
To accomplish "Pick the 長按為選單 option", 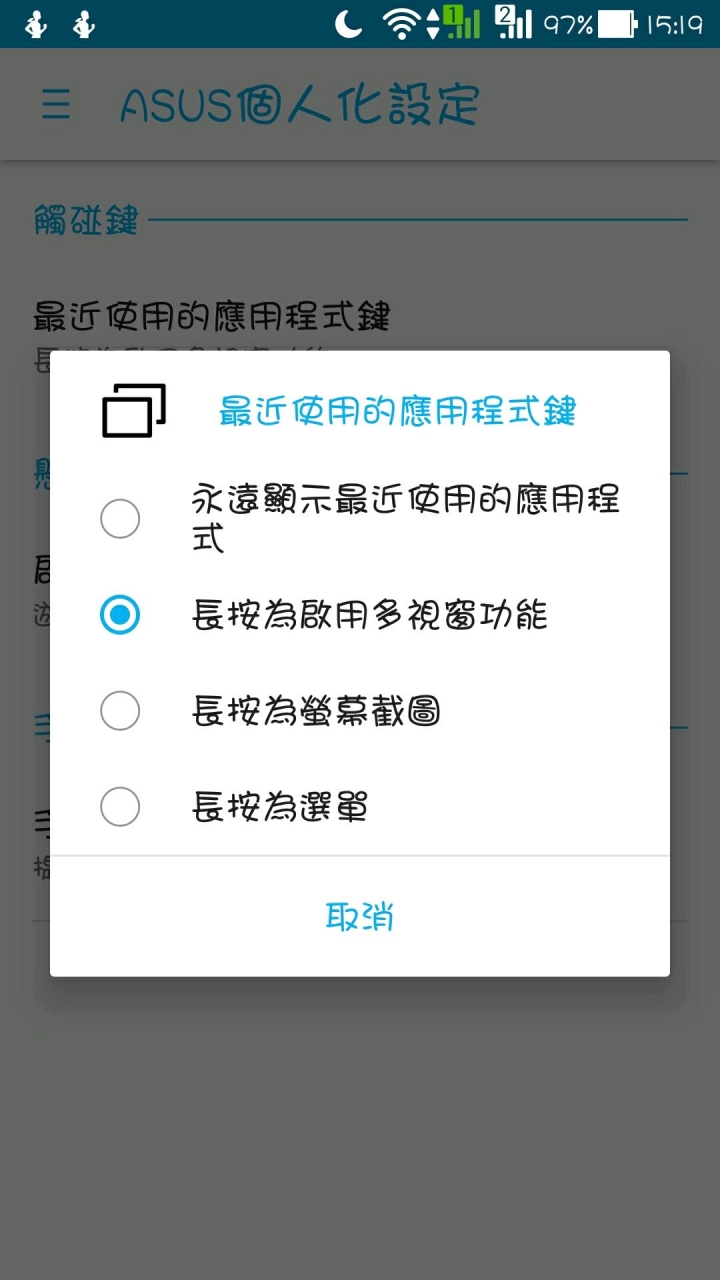I will click(x=120, y=806).
